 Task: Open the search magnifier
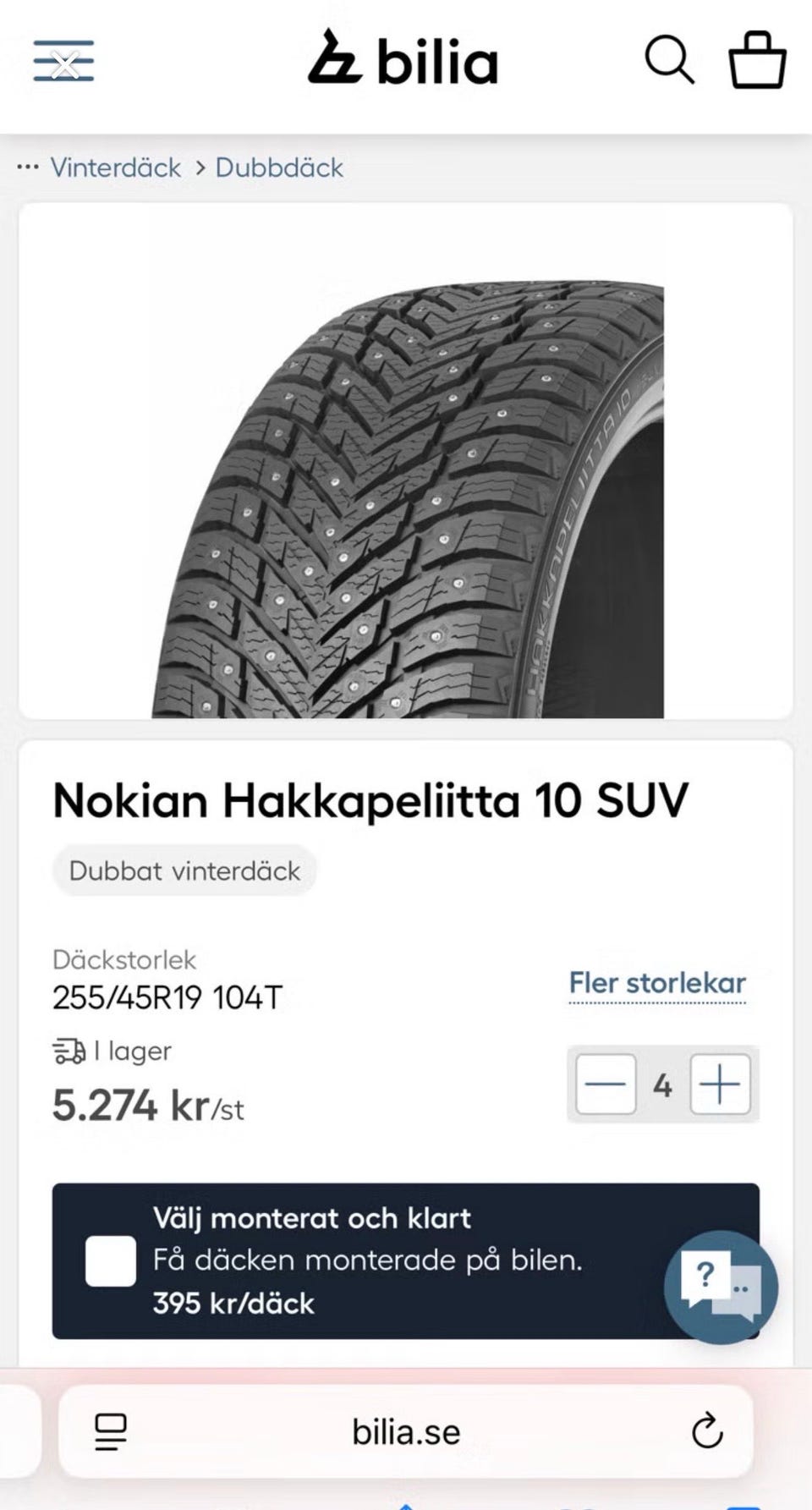click(669, 60)
